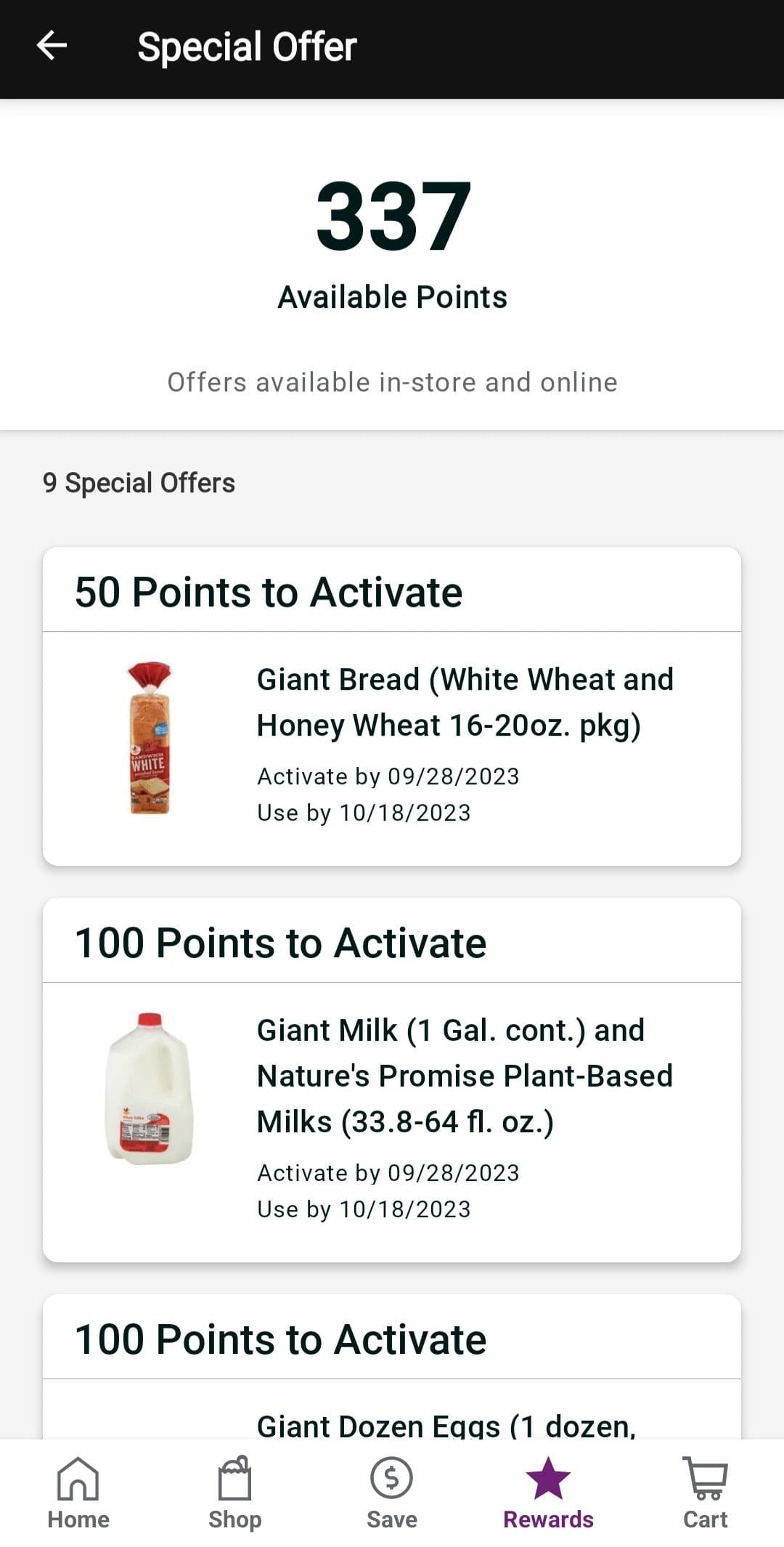Switch to the Save tab

click(x=392, y=1493)
